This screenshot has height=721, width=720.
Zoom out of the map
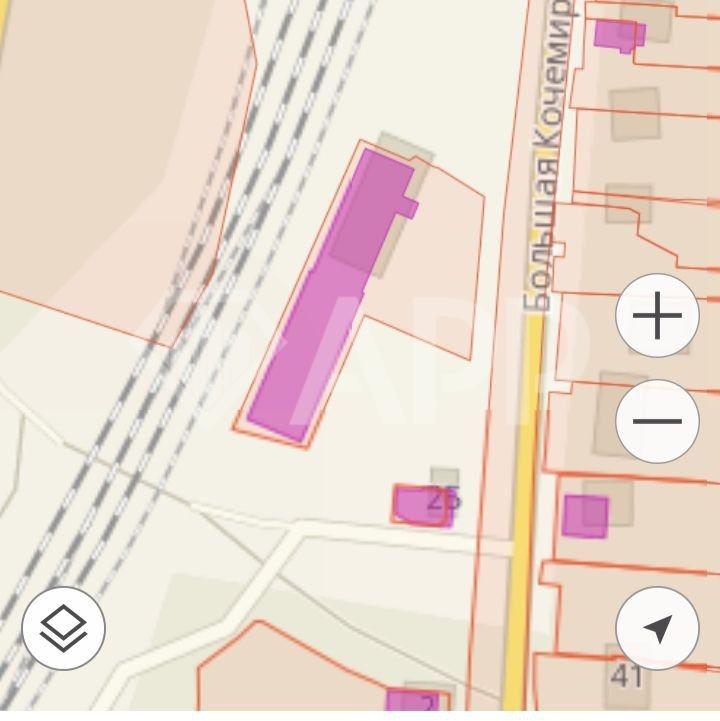[657, 421]
